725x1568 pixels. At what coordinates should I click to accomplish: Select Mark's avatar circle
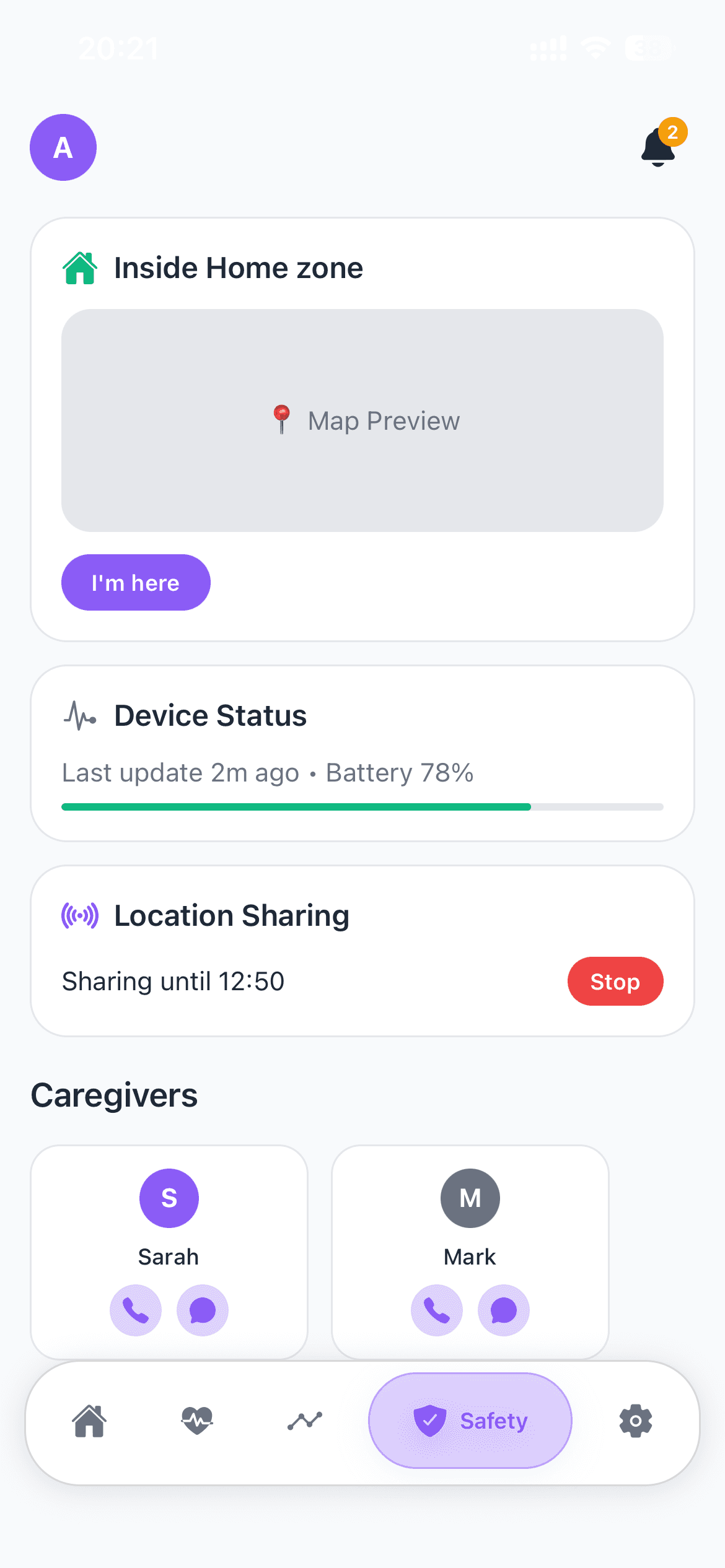click(x=469, y=1198)
